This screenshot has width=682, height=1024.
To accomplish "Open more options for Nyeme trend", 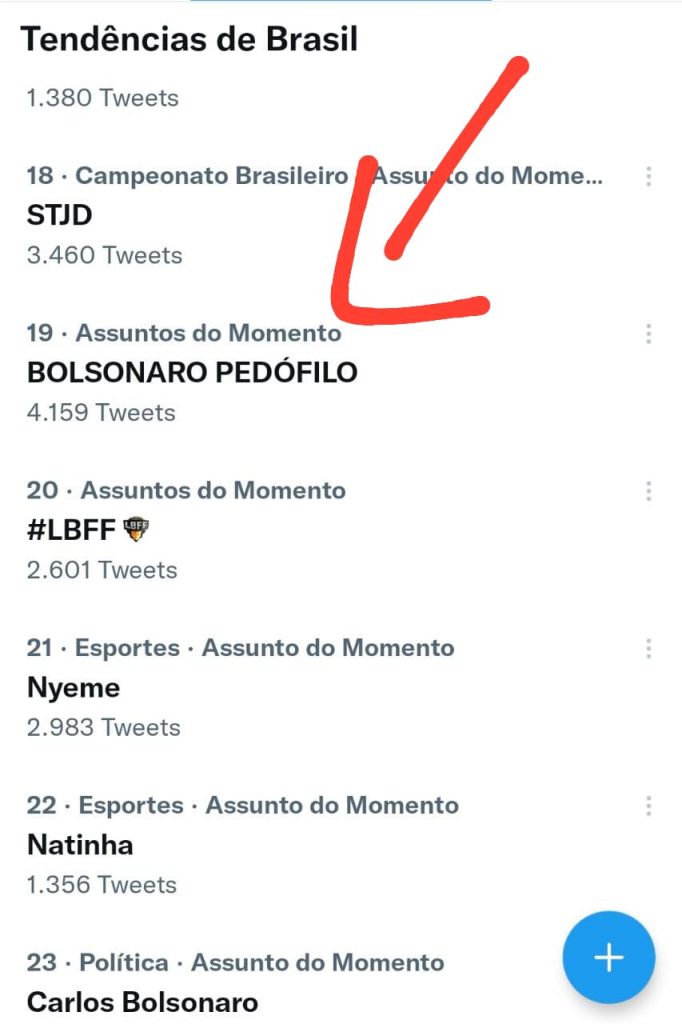I will tap(648, 648).
